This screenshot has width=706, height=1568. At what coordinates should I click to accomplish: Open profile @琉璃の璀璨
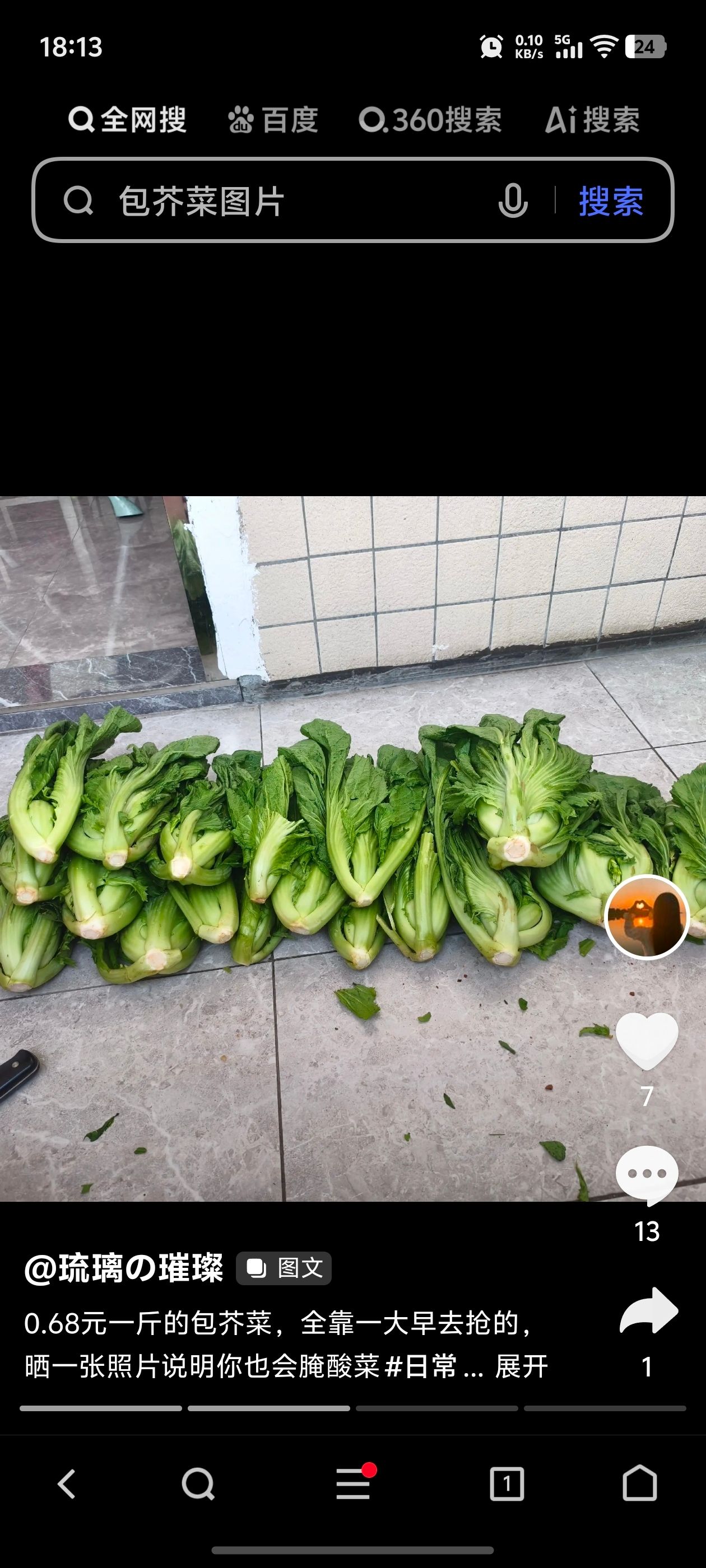pyautogui.click(x=124, y=1268)
